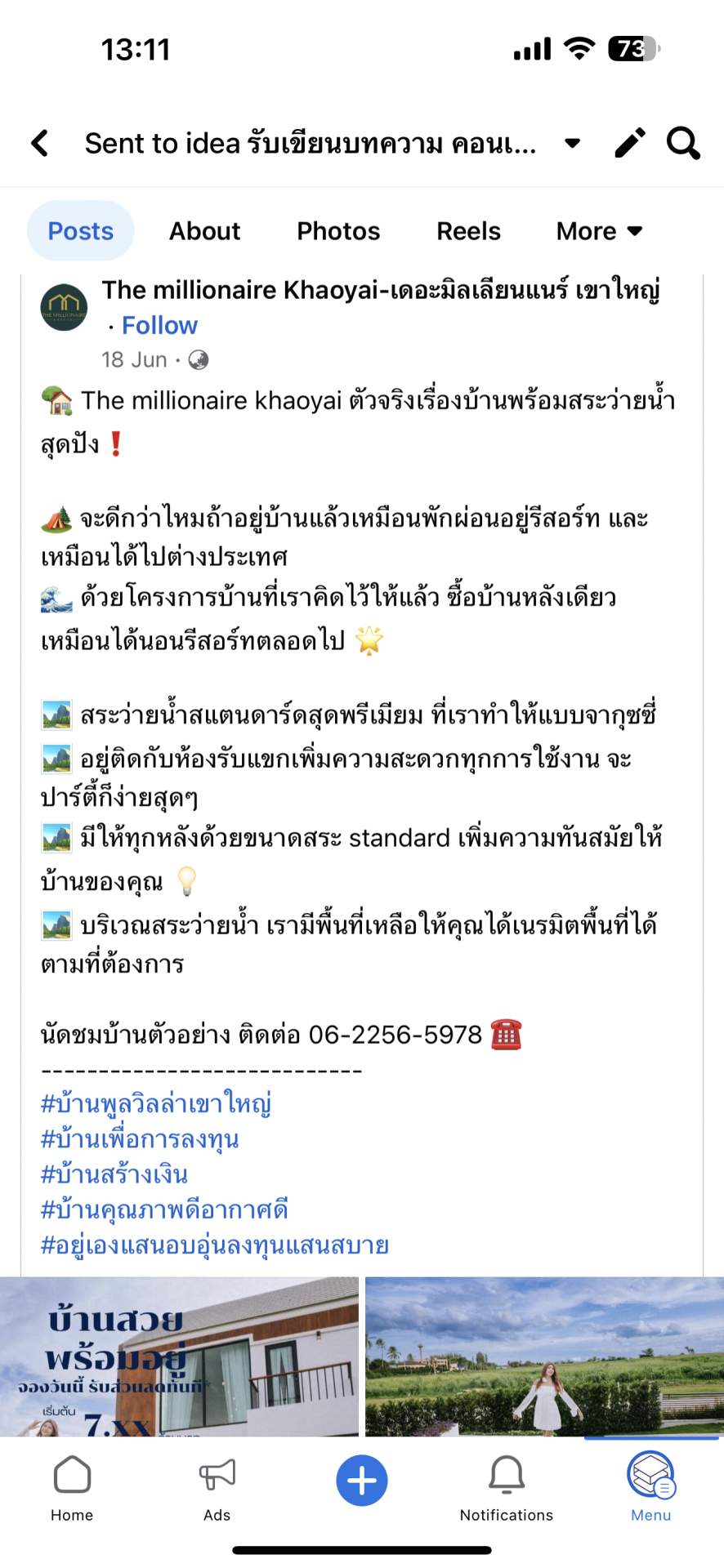Switch to the Photos tab
724x1568 pixels.
338,231
